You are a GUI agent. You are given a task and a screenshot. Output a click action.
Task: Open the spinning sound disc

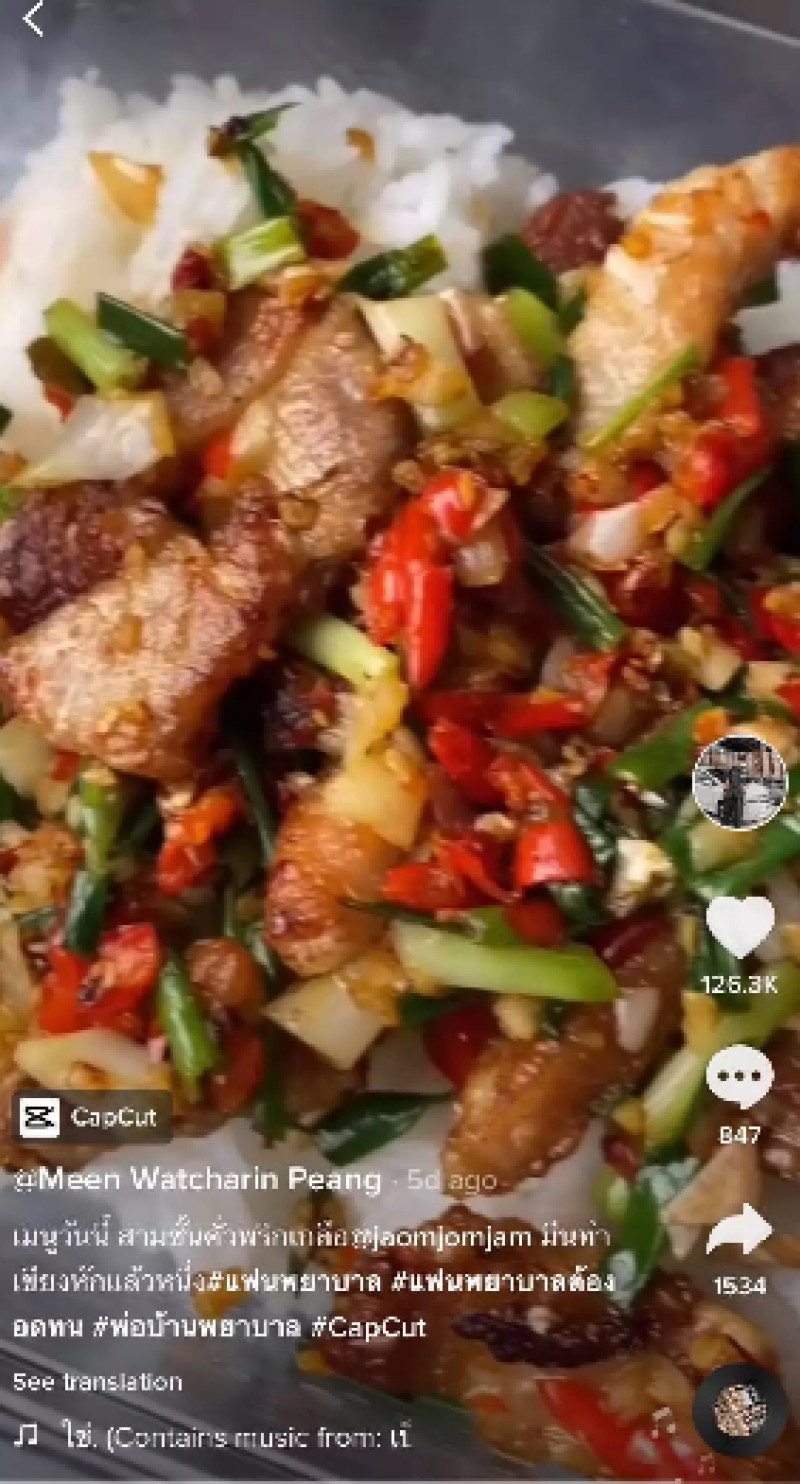[739, 1410]
